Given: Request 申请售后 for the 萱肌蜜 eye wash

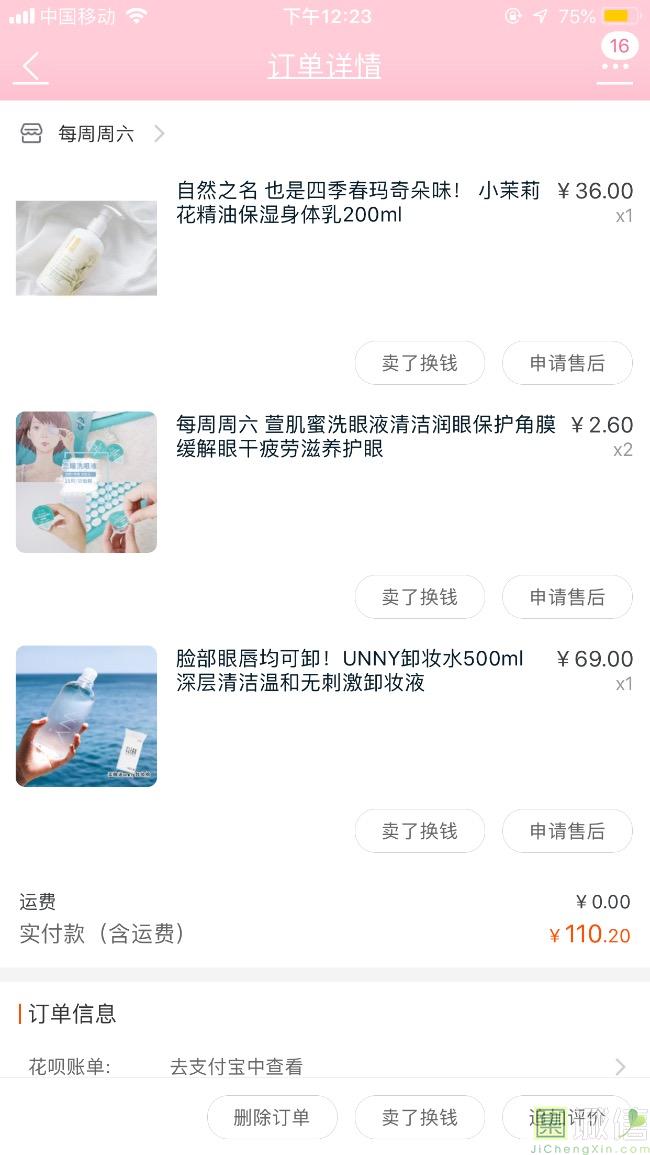Looking at the screenshot, I should point(567,597).
